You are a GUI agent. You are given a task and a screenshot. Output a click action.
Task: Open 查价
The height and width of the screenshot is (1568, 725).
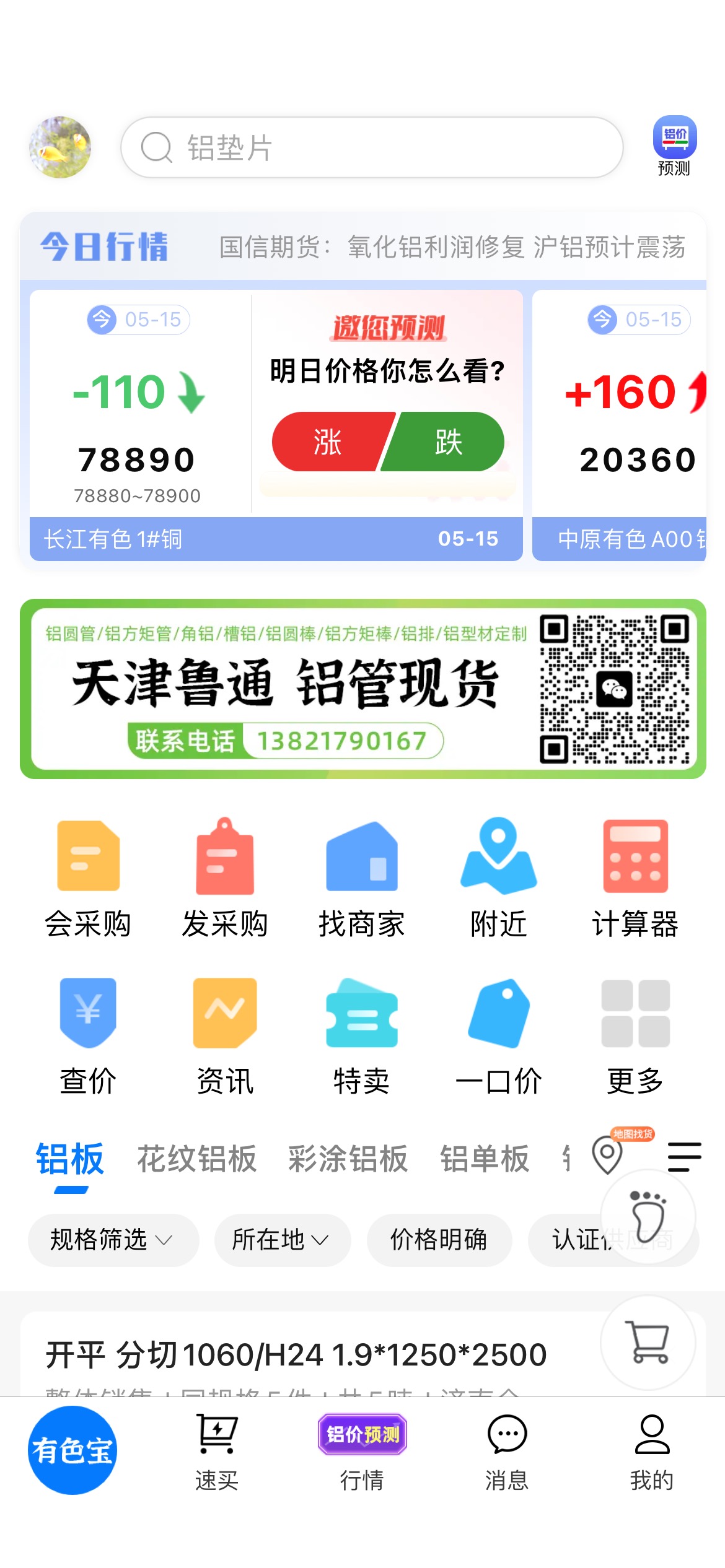point(88,1036)
